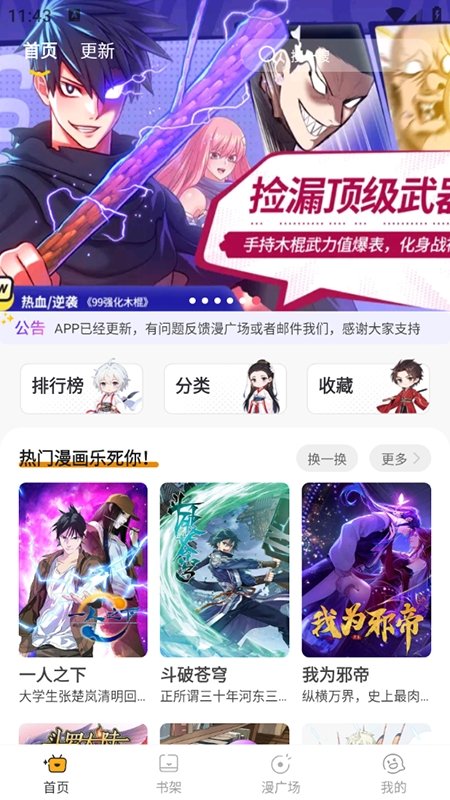Switch to the 书架 bottom tab

(168, 773)
